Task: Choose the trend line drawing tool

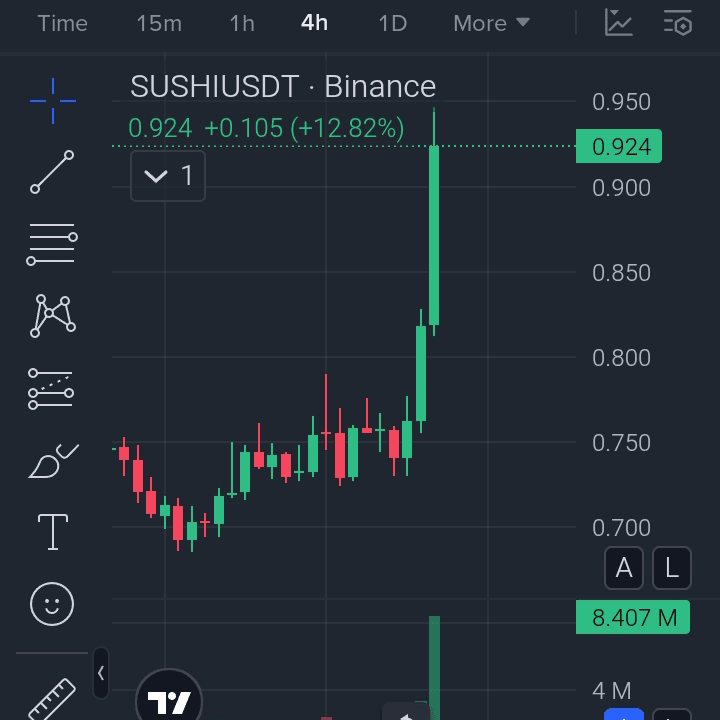Action: pos(52,172)
